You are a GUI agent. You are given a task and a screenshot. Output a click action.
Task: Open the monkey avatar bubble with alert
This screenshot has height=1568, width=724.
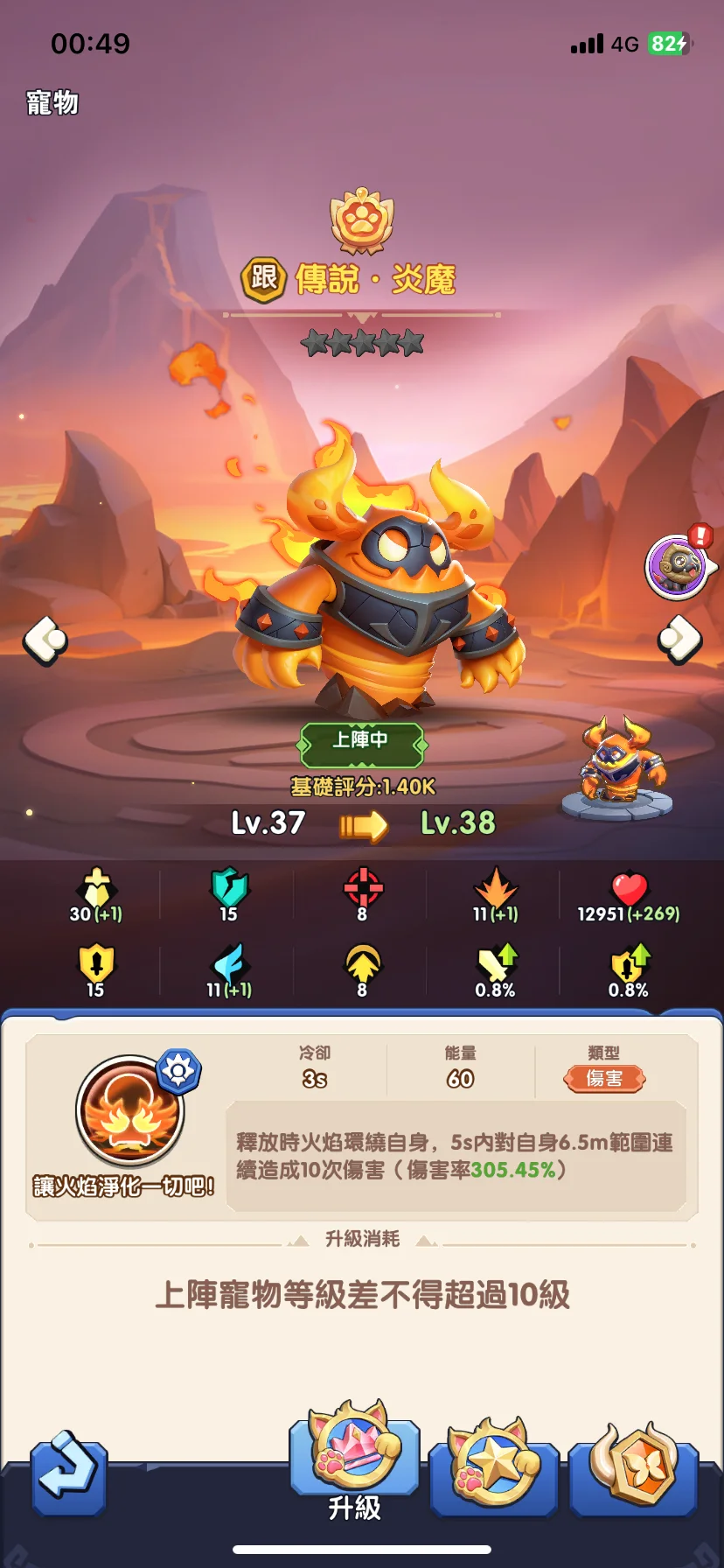tap(679, 567)
